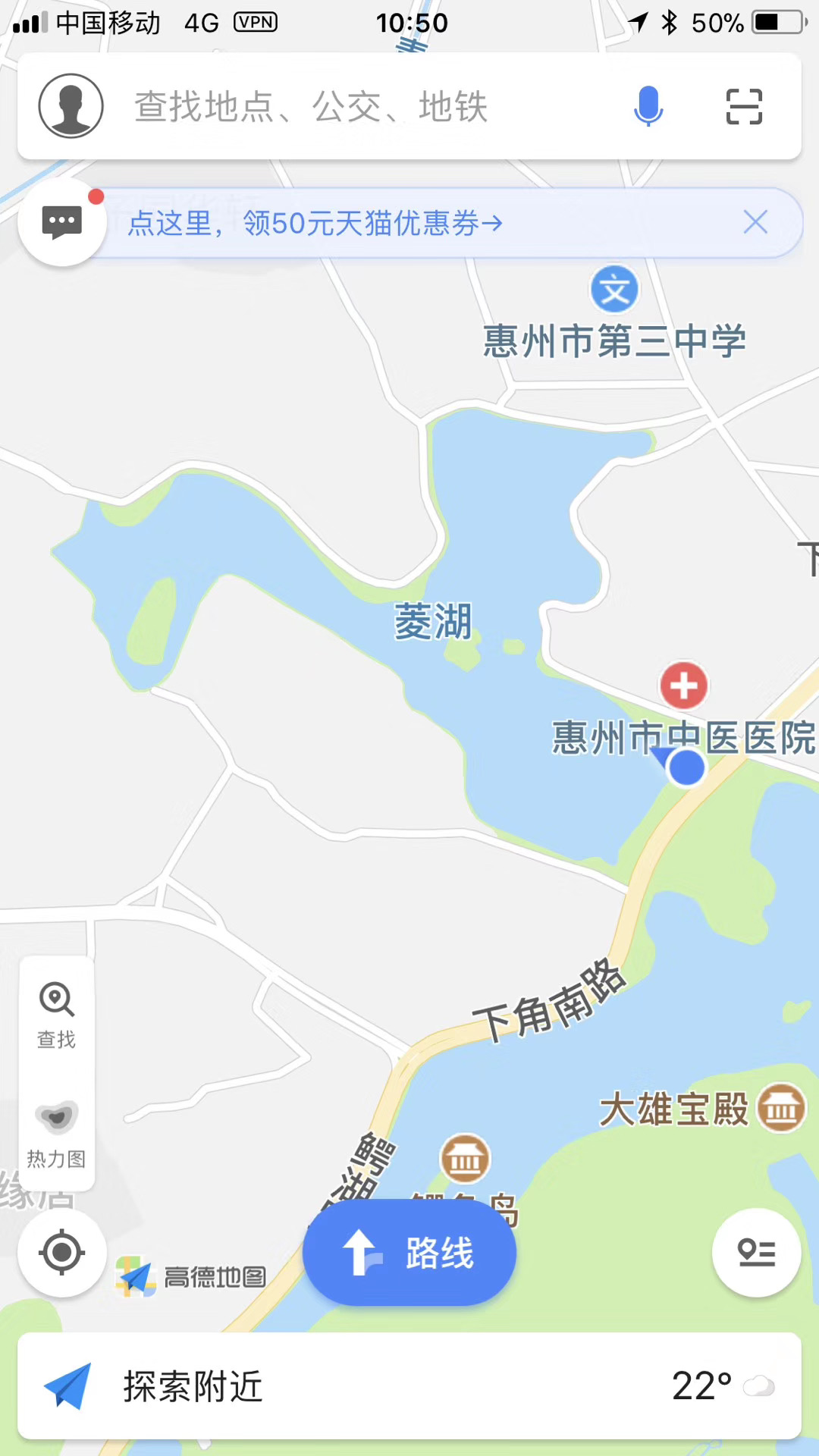The height and width of the screenshot is (1456, 819).
Task: Open the messages chat bubble
Action: pos(62,223)
